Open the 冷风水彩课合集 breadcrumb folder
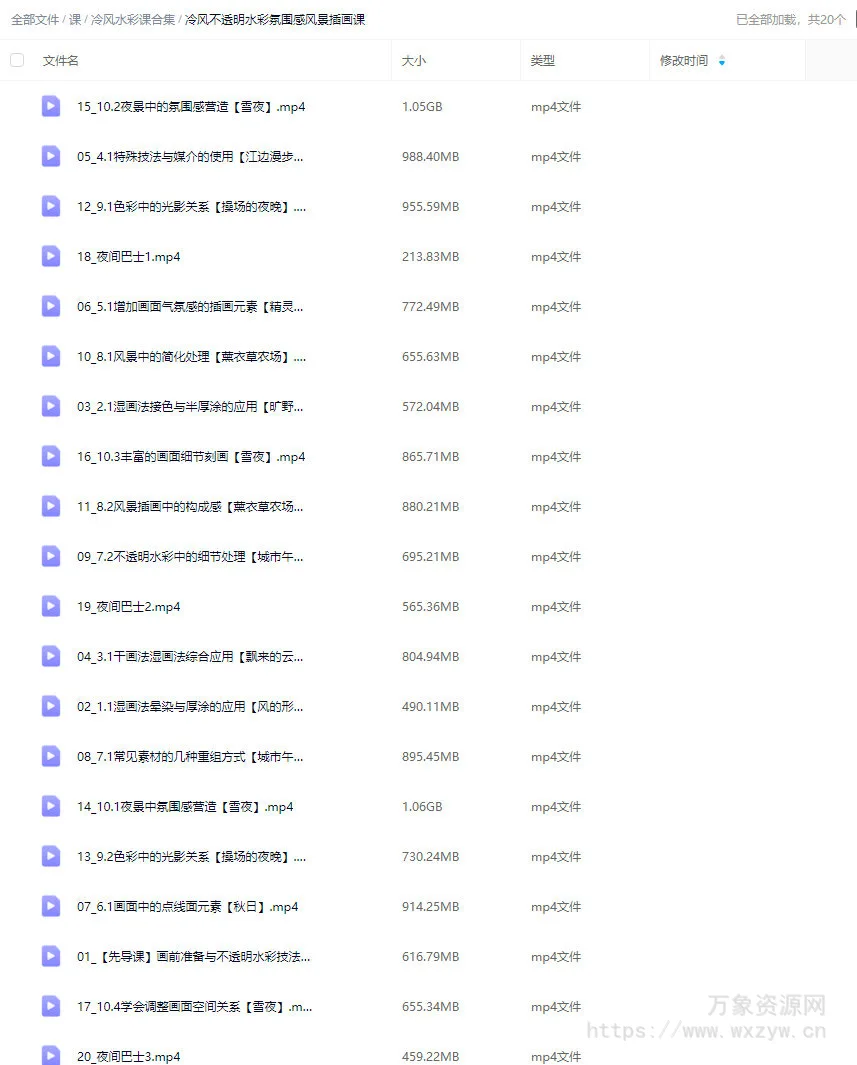 [x=132, y=19]
